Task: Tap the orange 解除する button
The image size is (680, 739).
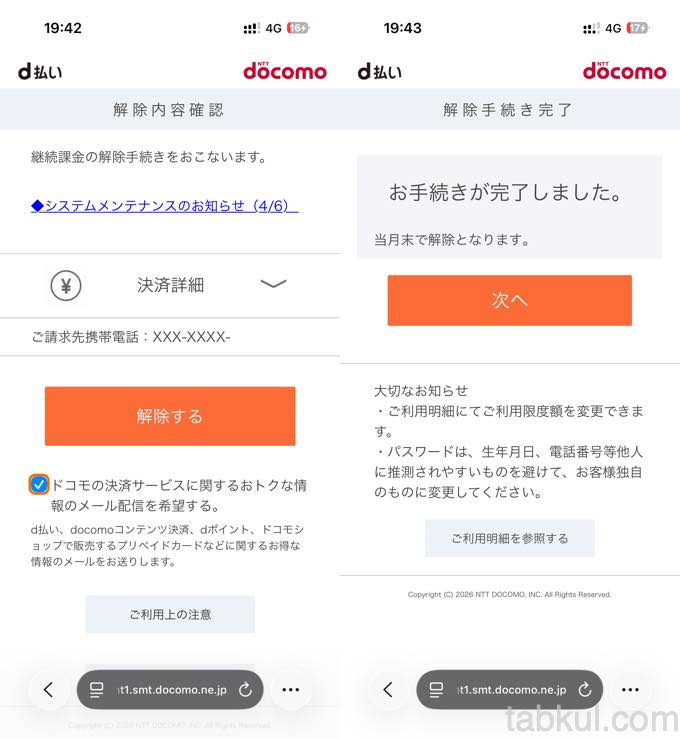Action: (x=170, y=416)
